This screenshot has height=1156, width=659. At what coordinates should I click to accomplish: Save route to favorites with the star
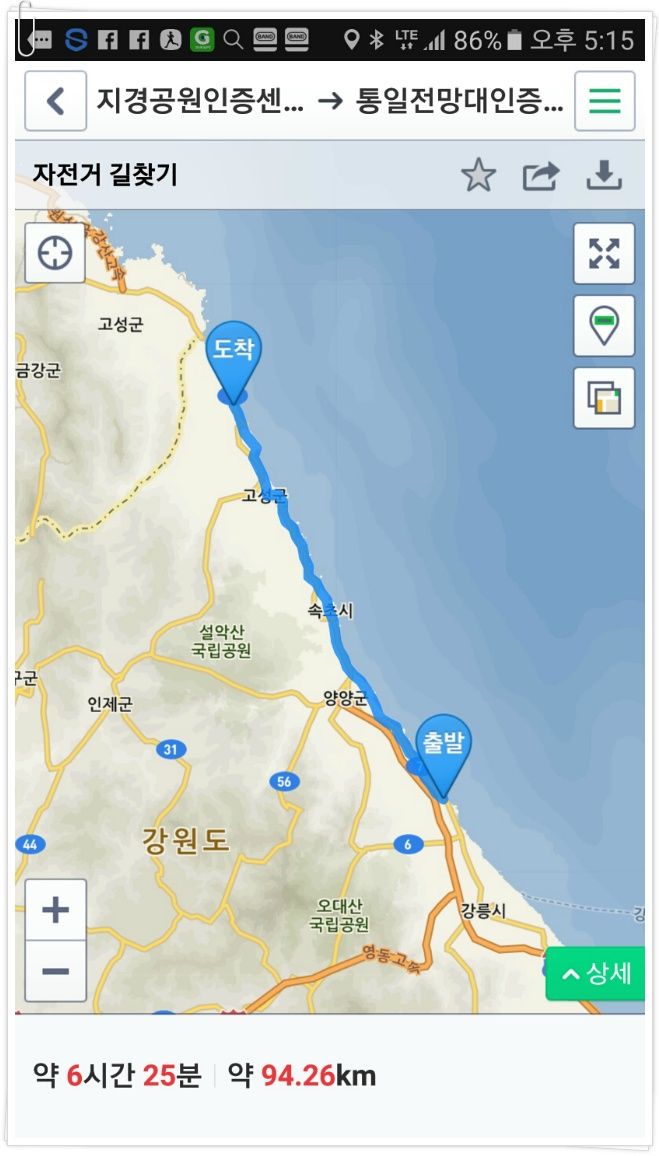pos(478,175)
